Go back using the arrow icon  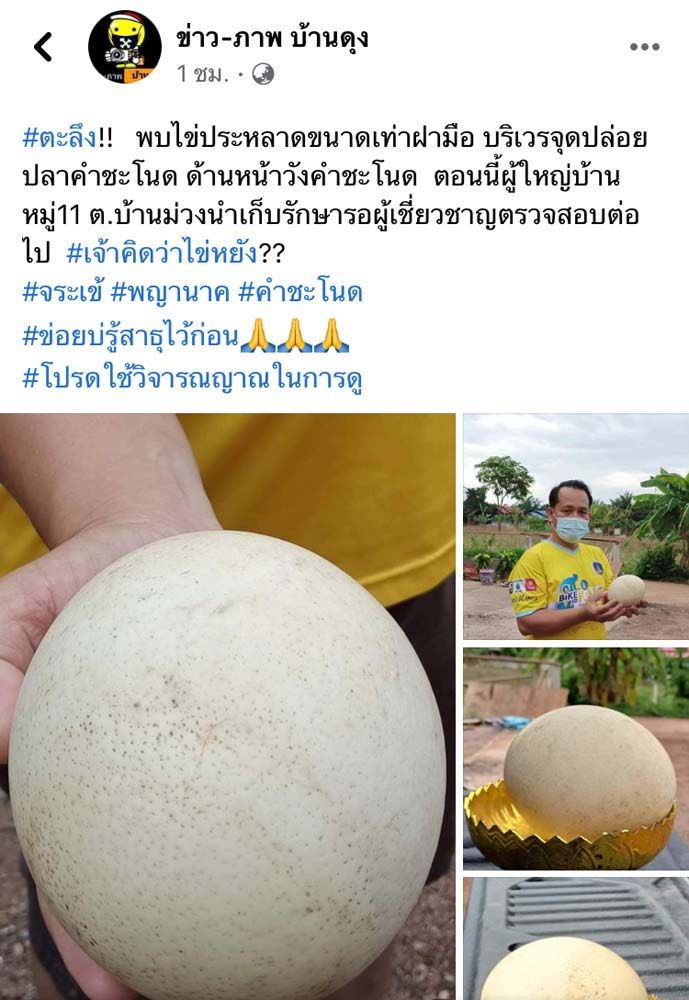(x=43, y=46)
